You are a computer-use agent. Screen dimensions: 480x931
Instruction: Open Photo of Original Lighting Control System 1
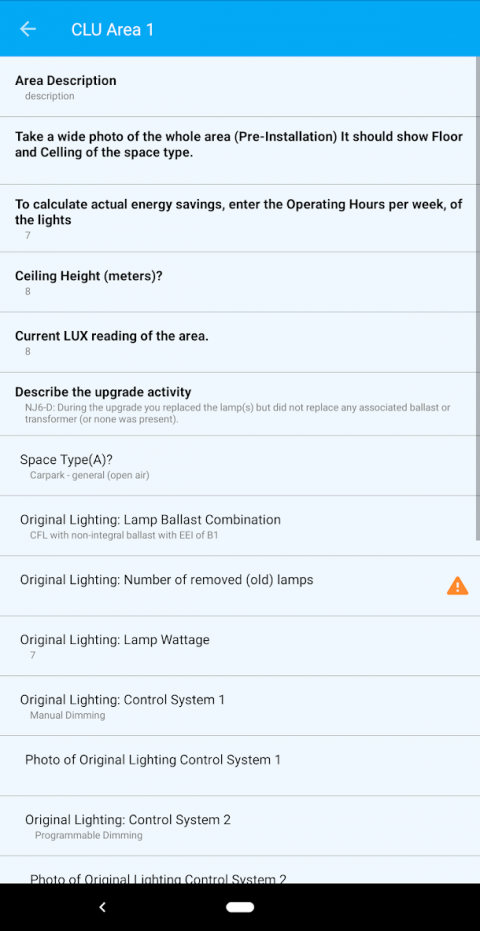click(238, 766)
